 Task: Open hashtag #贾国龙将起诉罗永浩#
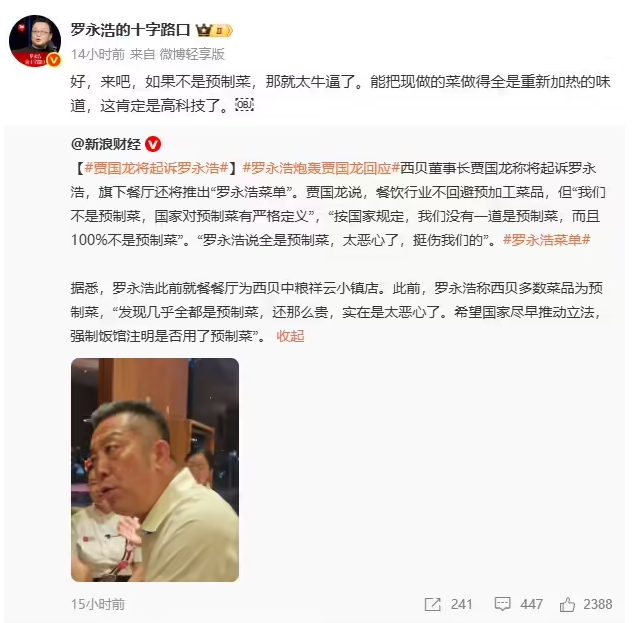click(x=158, y=166)
